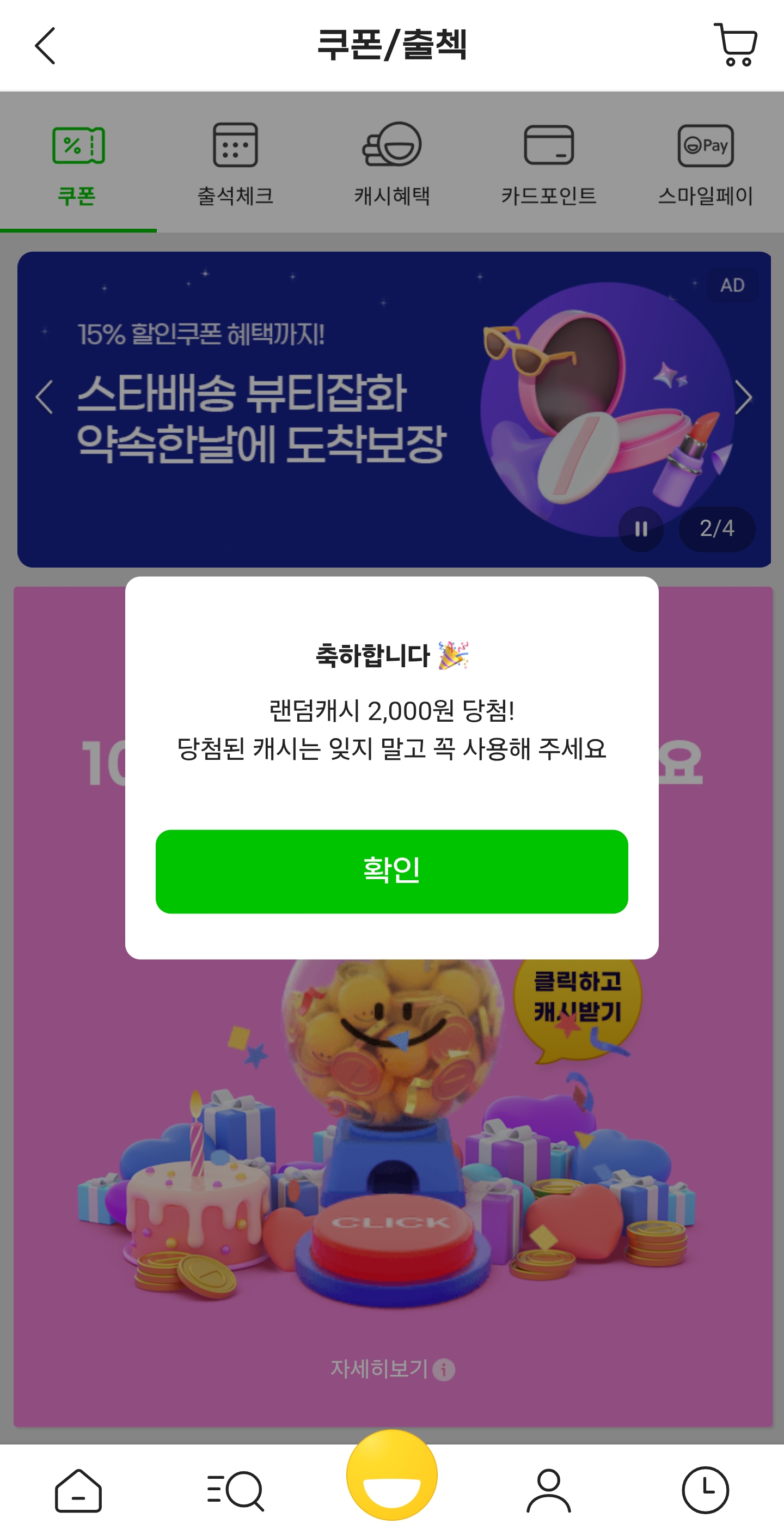Image resolution: width=784 pixels, height=1536 pixels.
Task: Open recently viewed clock icon
Action: [x=705, y=1490]
